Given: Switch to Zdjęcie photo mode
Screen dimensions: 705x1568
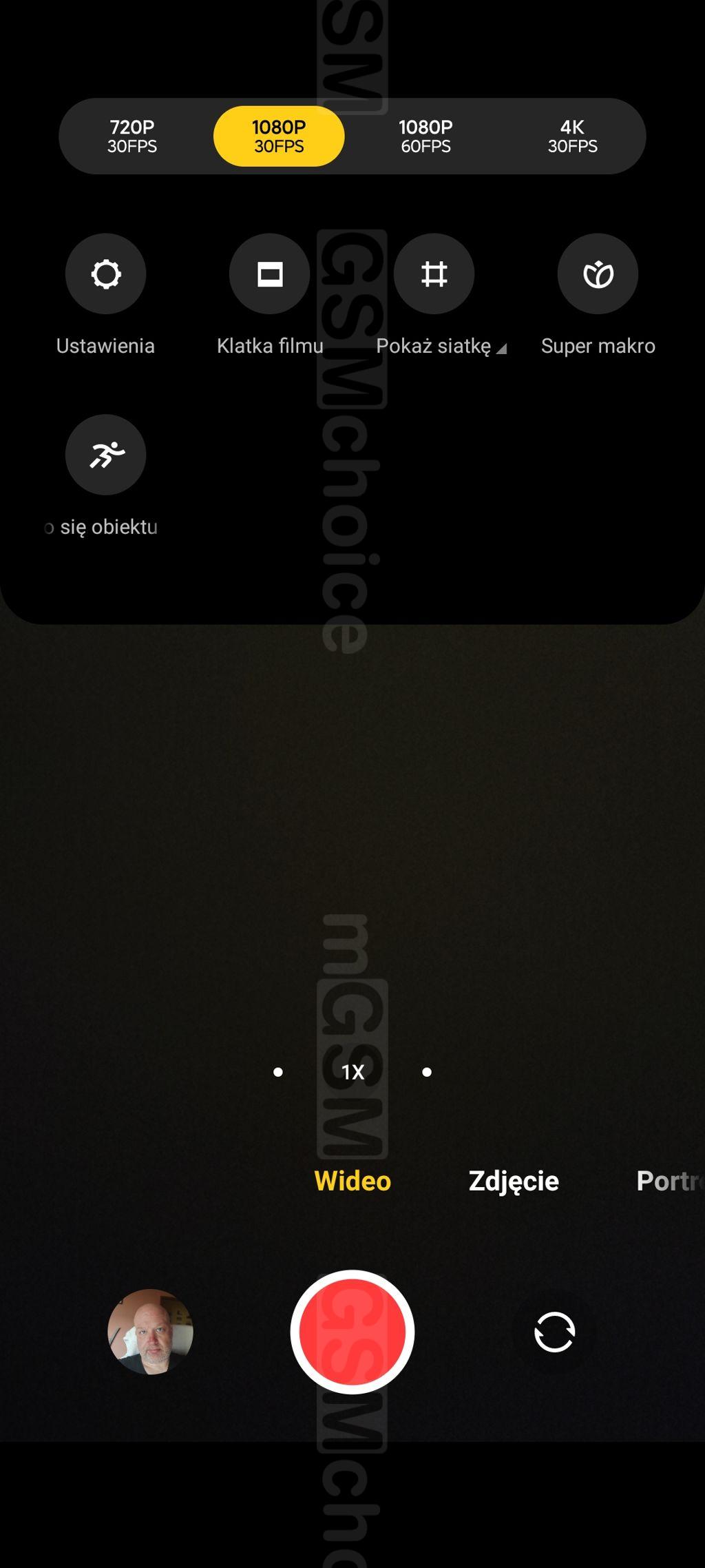Looking at the screenshot, I should click(x=514, y=1181).
